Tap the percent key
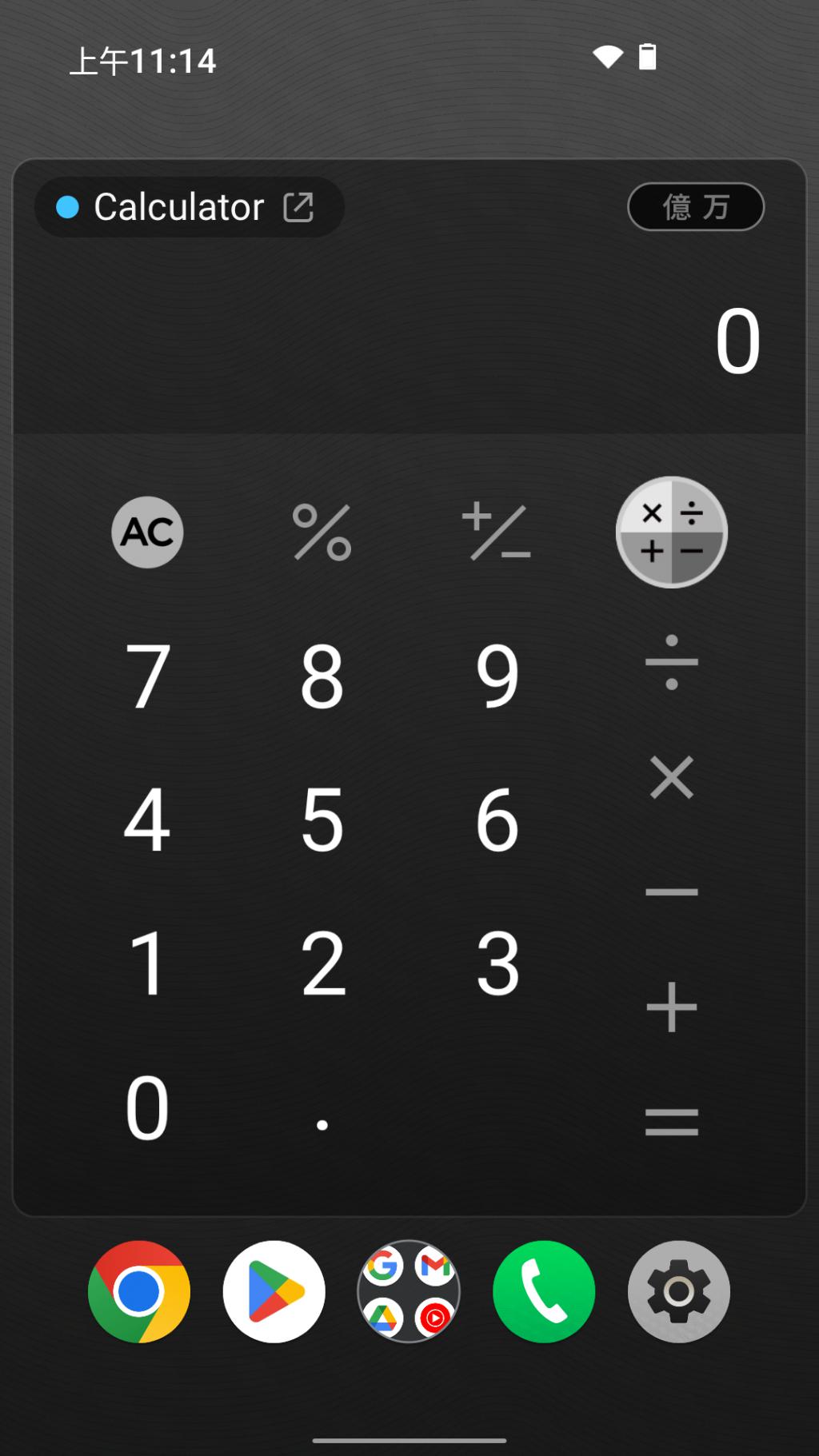819x1456 pixels. click(x=322, y=533)
